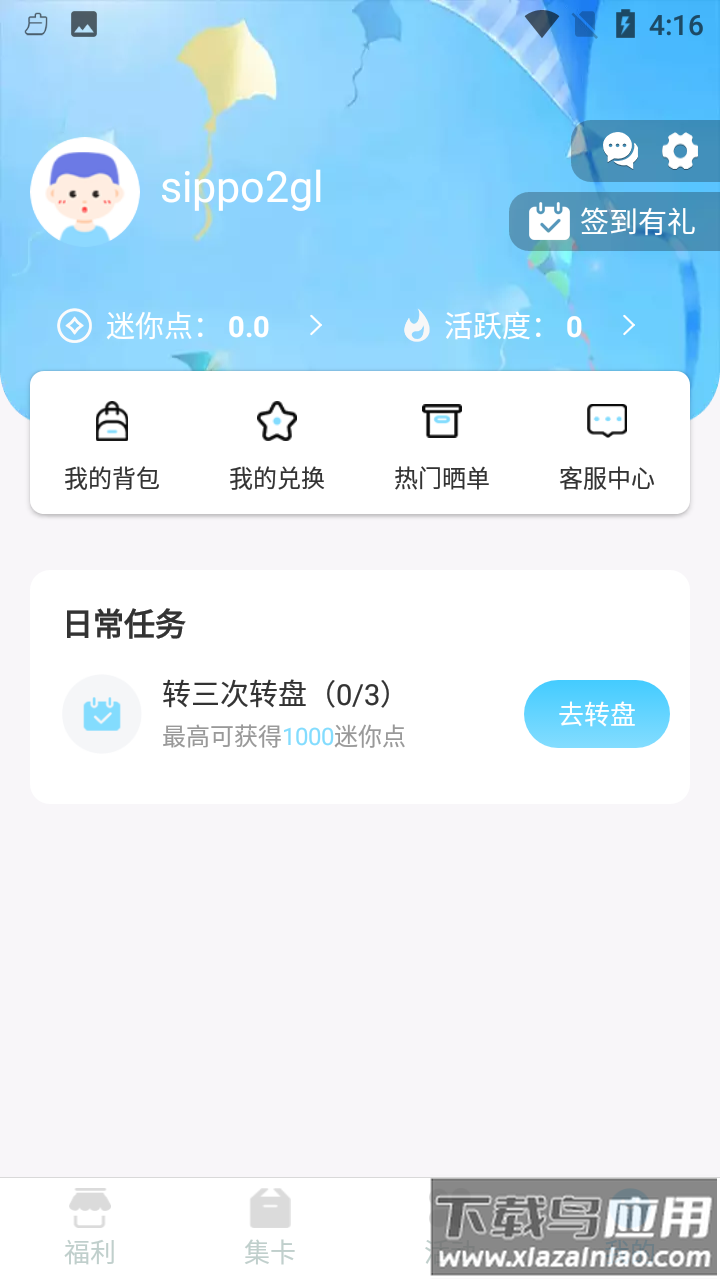Tap the user avatar picture
This screenshot has width=720, height=1280.
pos(84,190)
